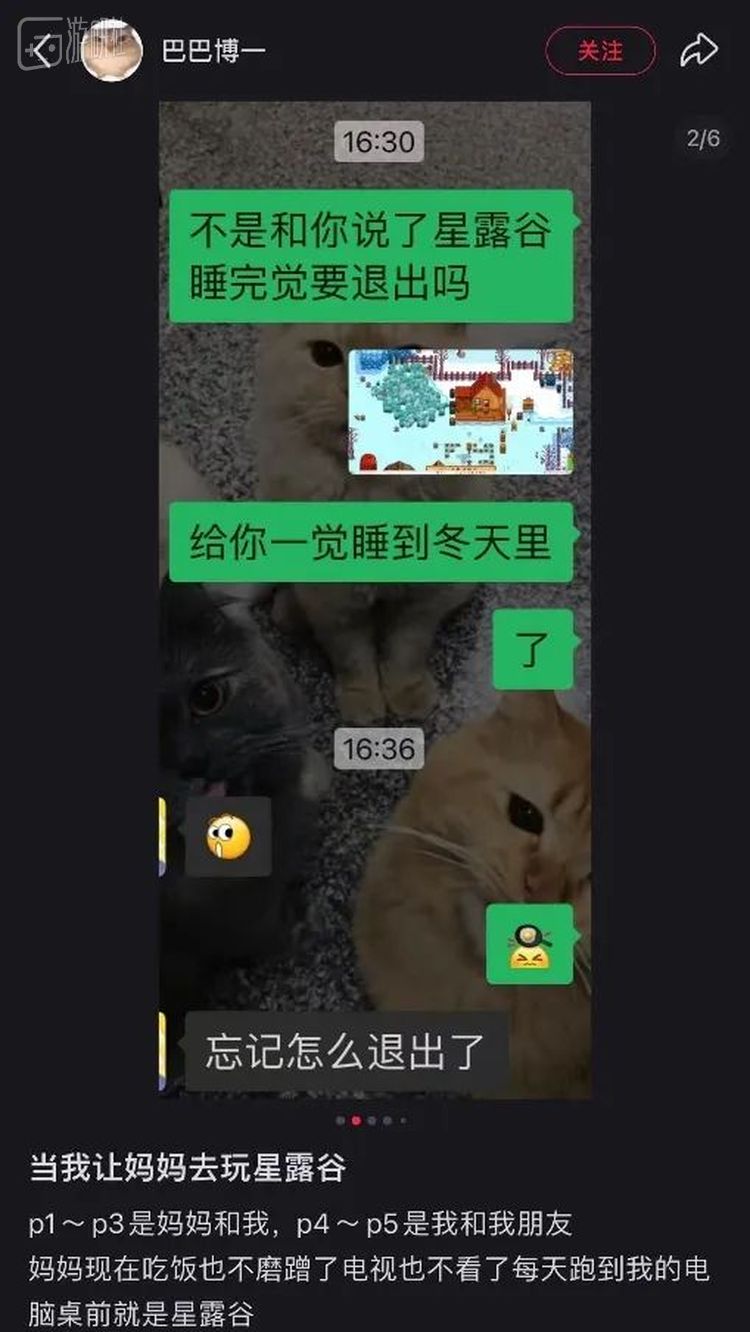This screenshot has height=1332, width=750.
Task: Go back using the top-left arrow
Action: 42,50
